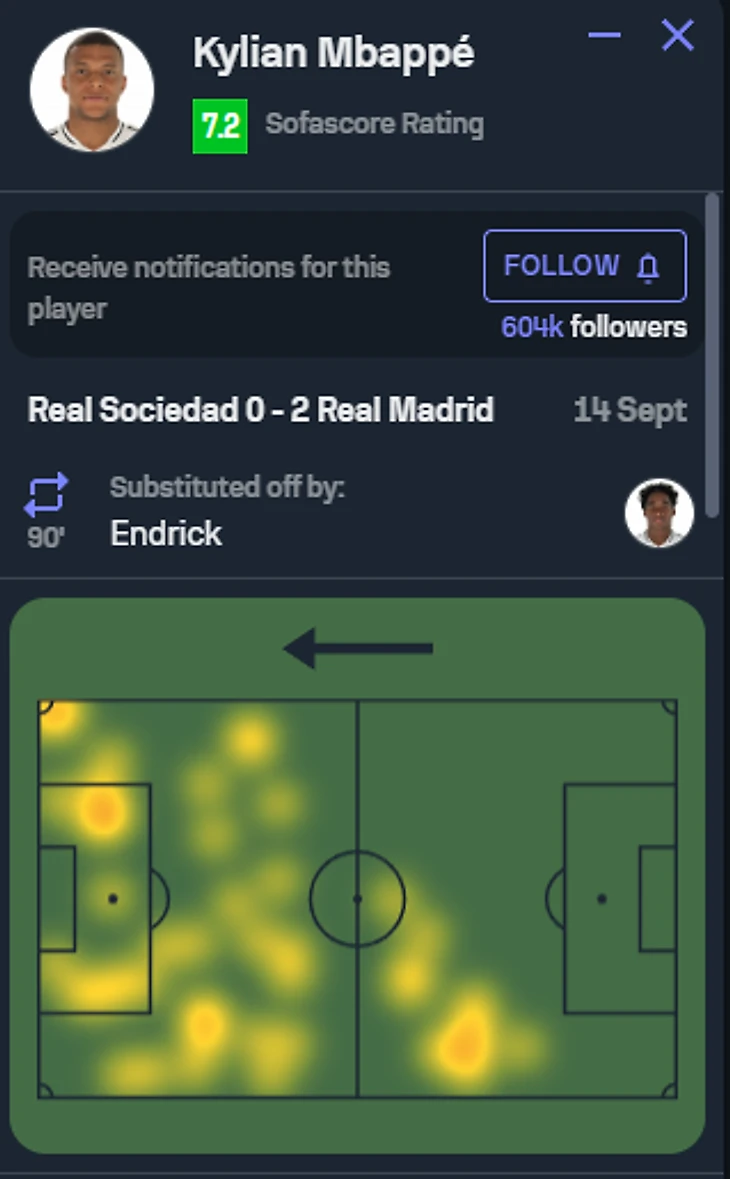This screenshot has height=1179, width=730.
Task: Follow Kylian Mbappé for notifications
Action: click(x=584, y=266)
